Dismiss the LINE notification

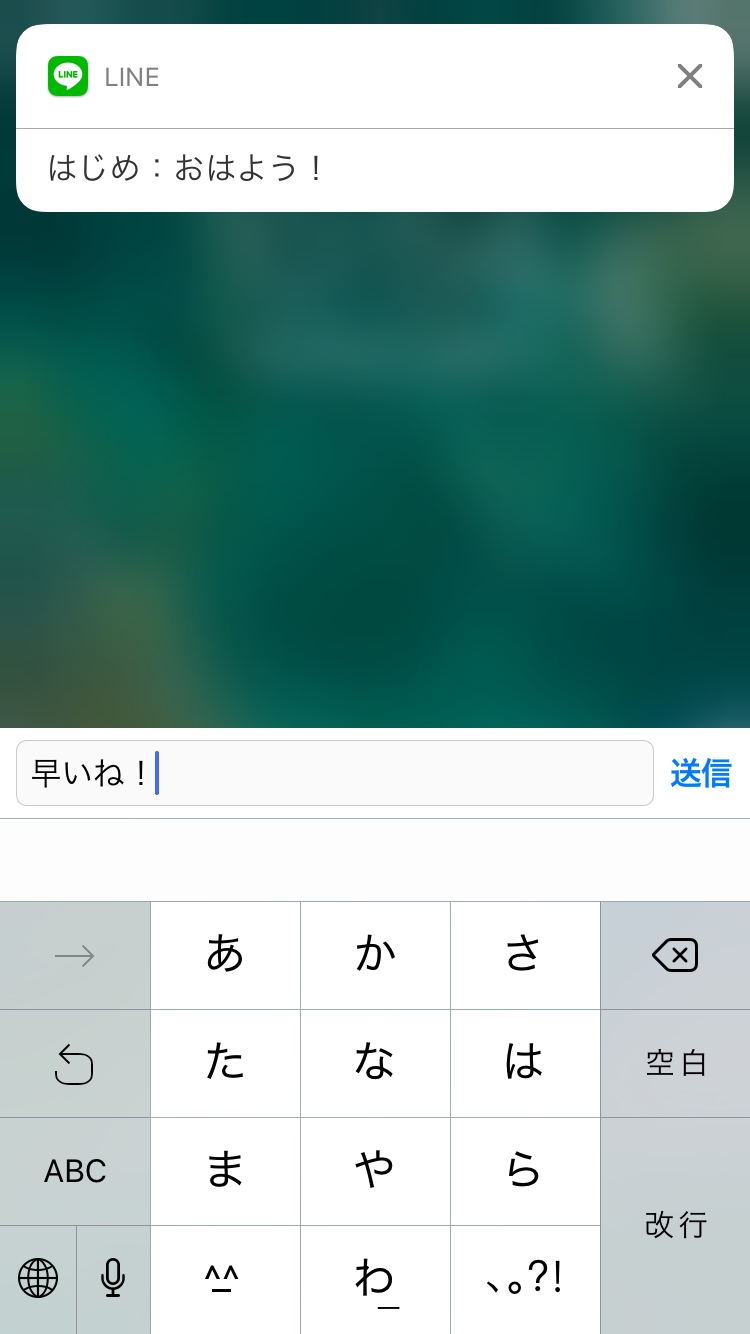(689, 76)
